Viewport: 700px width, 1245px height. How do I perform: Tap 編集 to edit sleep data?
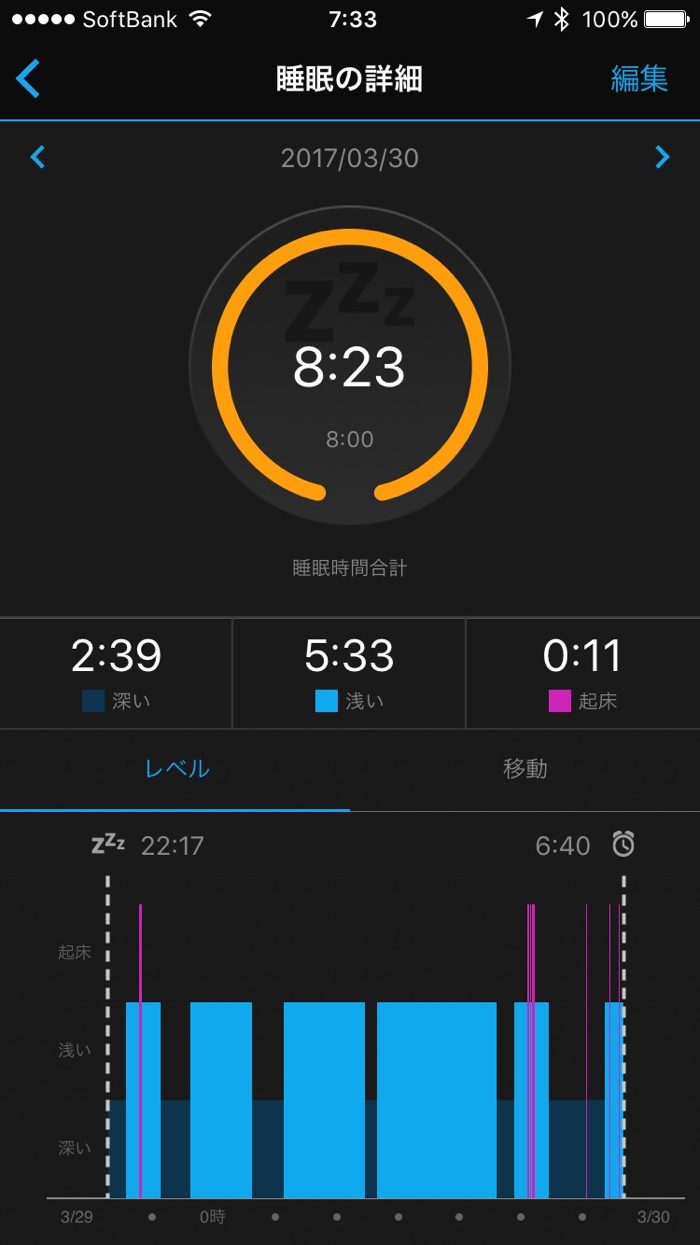coord(639,79)
